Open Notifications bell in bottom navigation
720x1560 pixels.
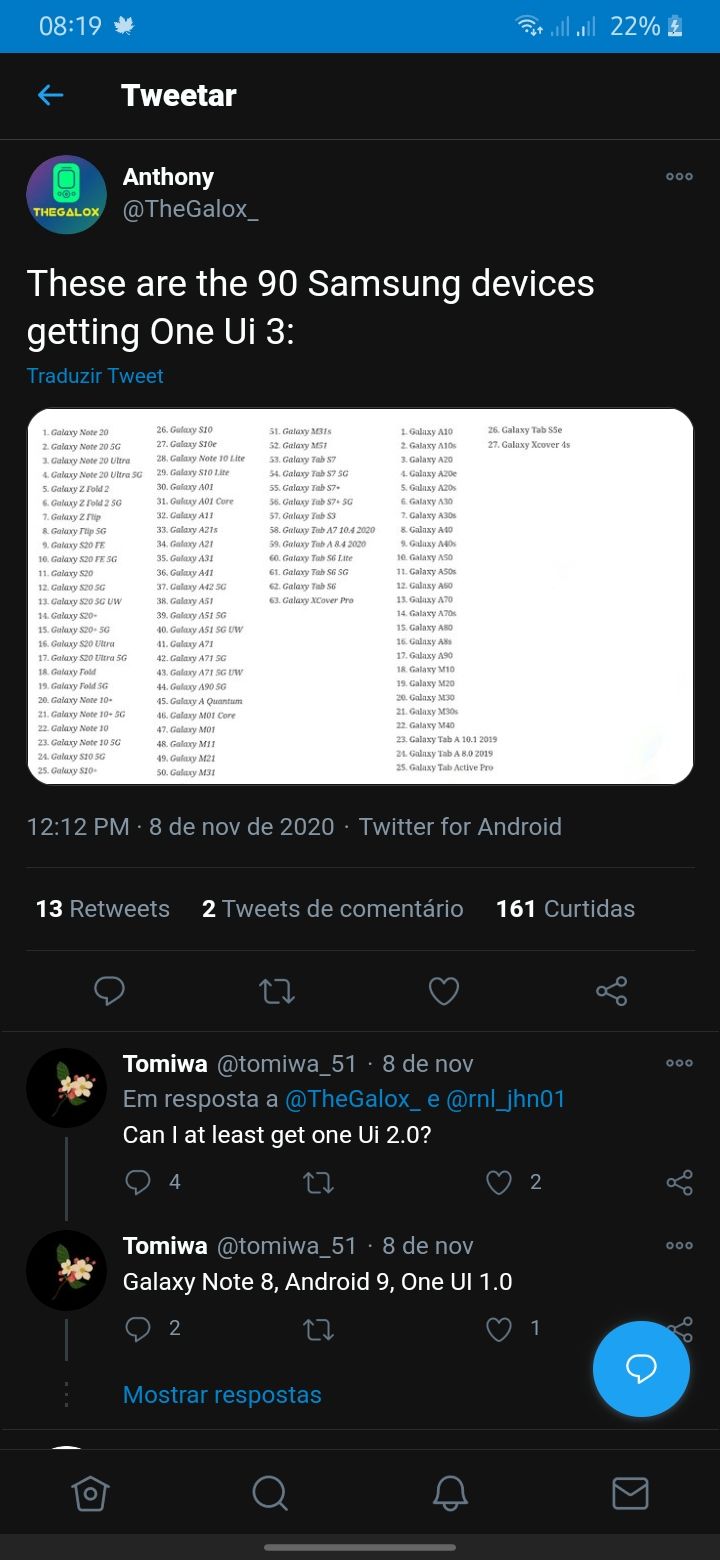[450, 1493]
